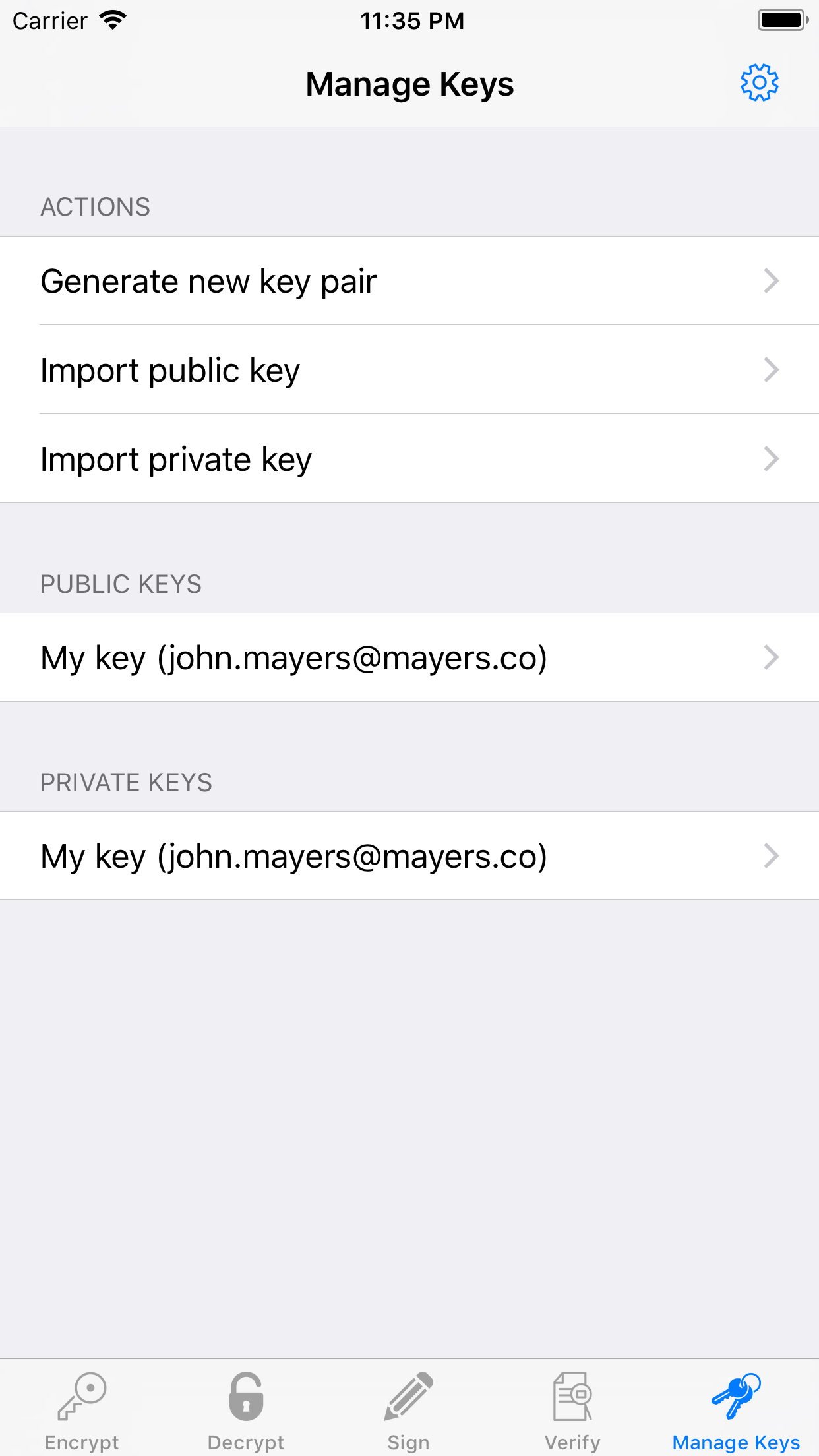The height and width of the screenshot is (1456, 819).
Task: Open Generate new key pair
Action: click(208, 281)
